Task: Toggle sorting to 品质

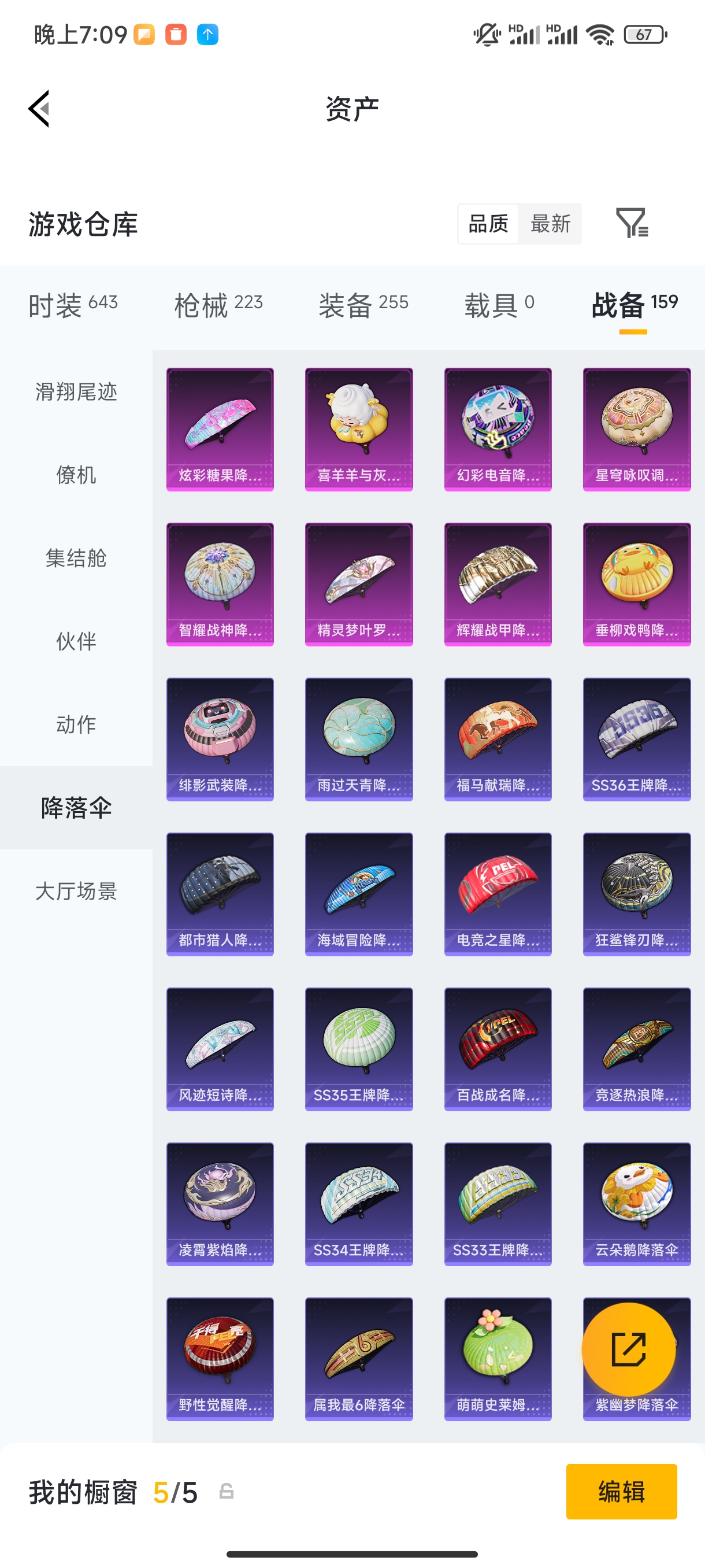Action: pyautogui.click(x=487, y=224)
